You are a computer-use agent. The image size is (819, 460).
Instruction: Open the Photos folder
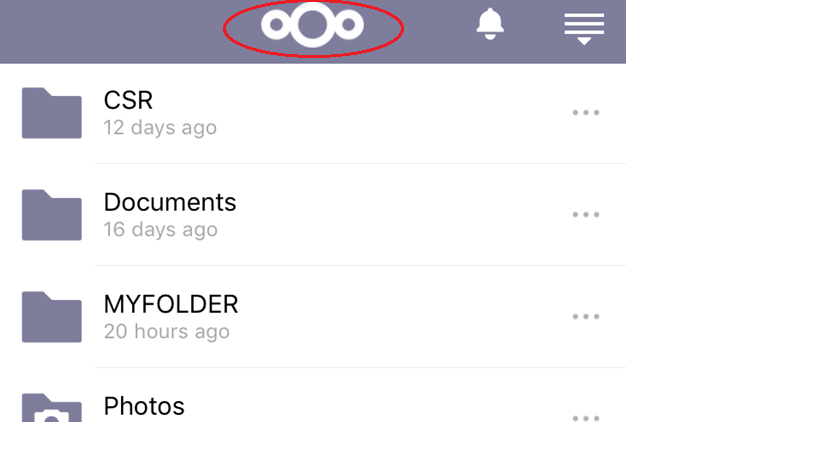click(x=144, y=406)
